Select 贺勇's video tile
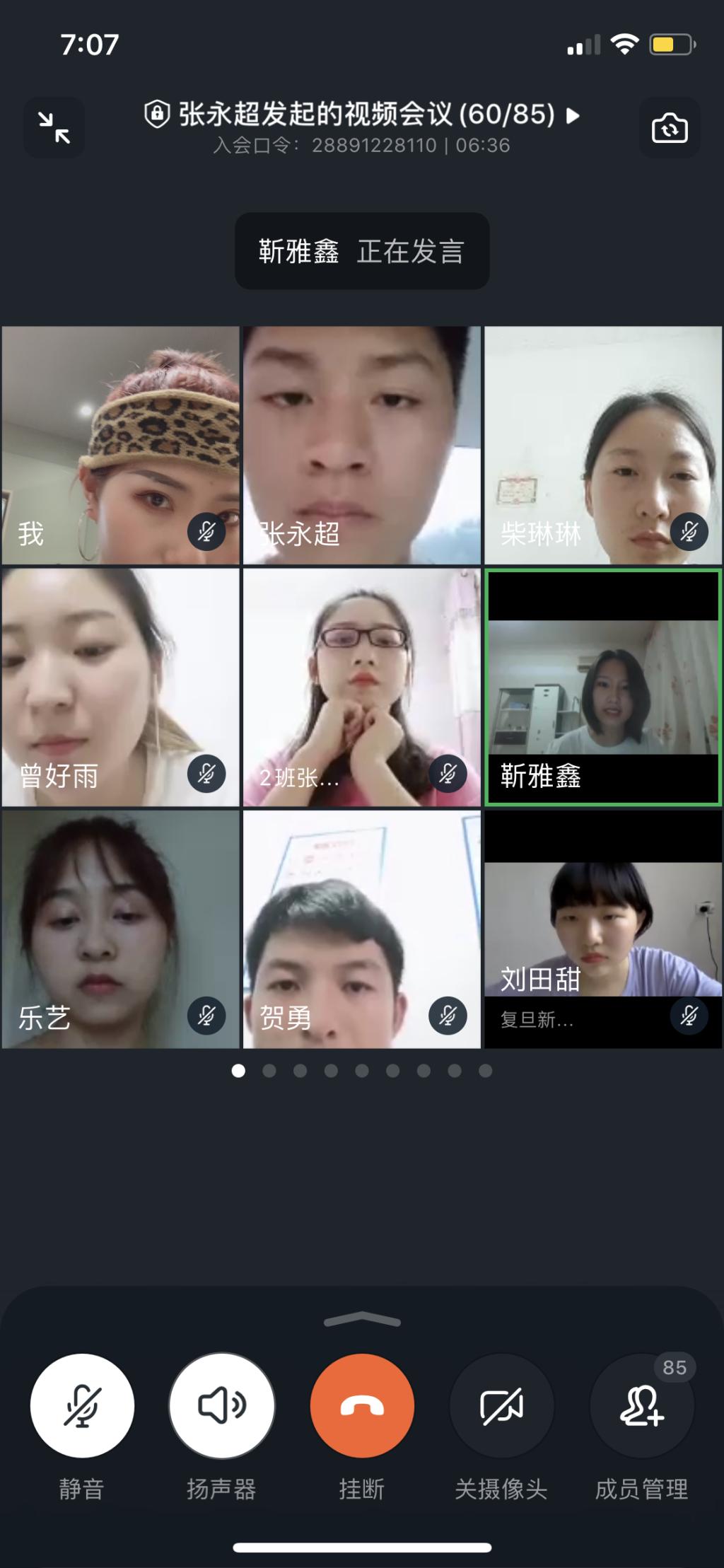Screen dimensions: 724x1568 (362, 929)
